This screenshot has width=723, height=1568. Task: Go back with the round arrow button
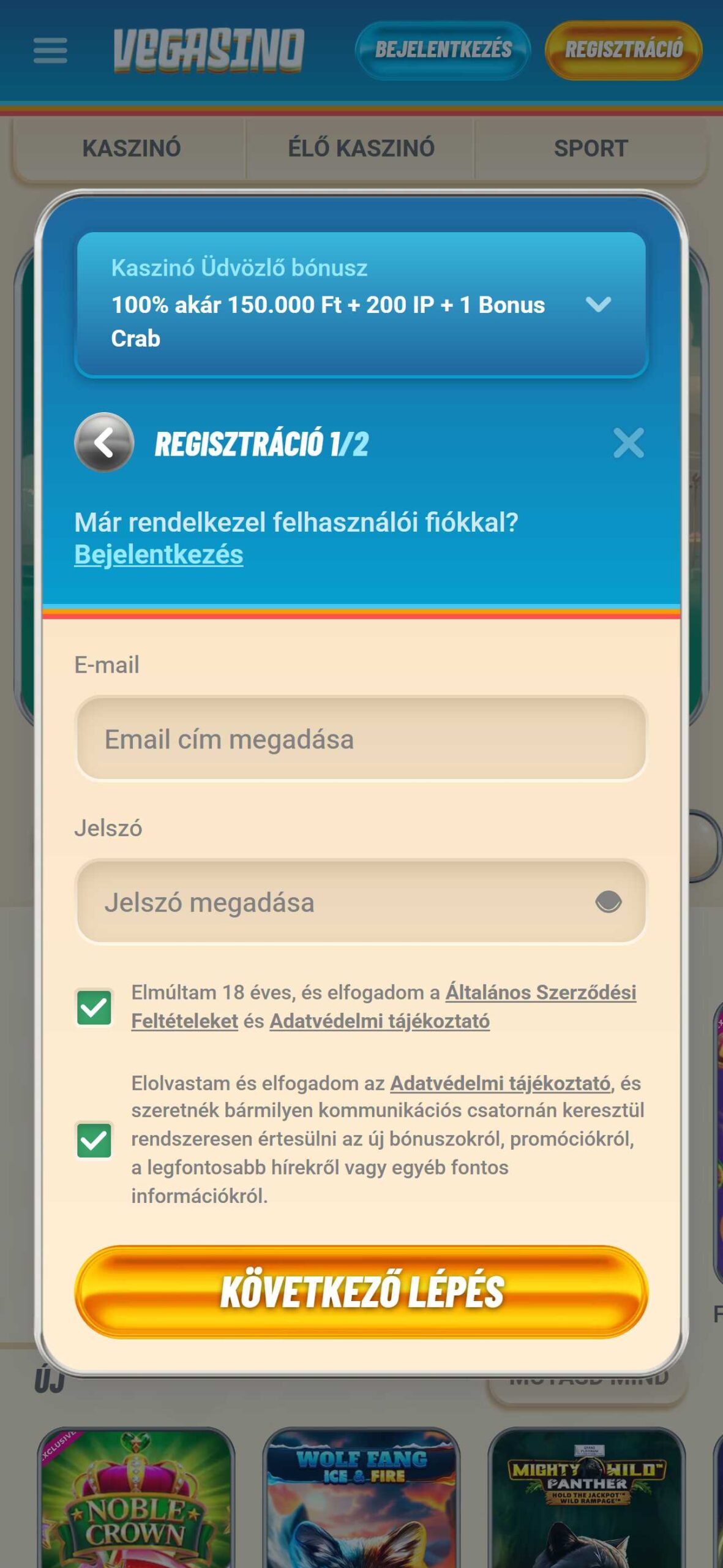(104, 442)
